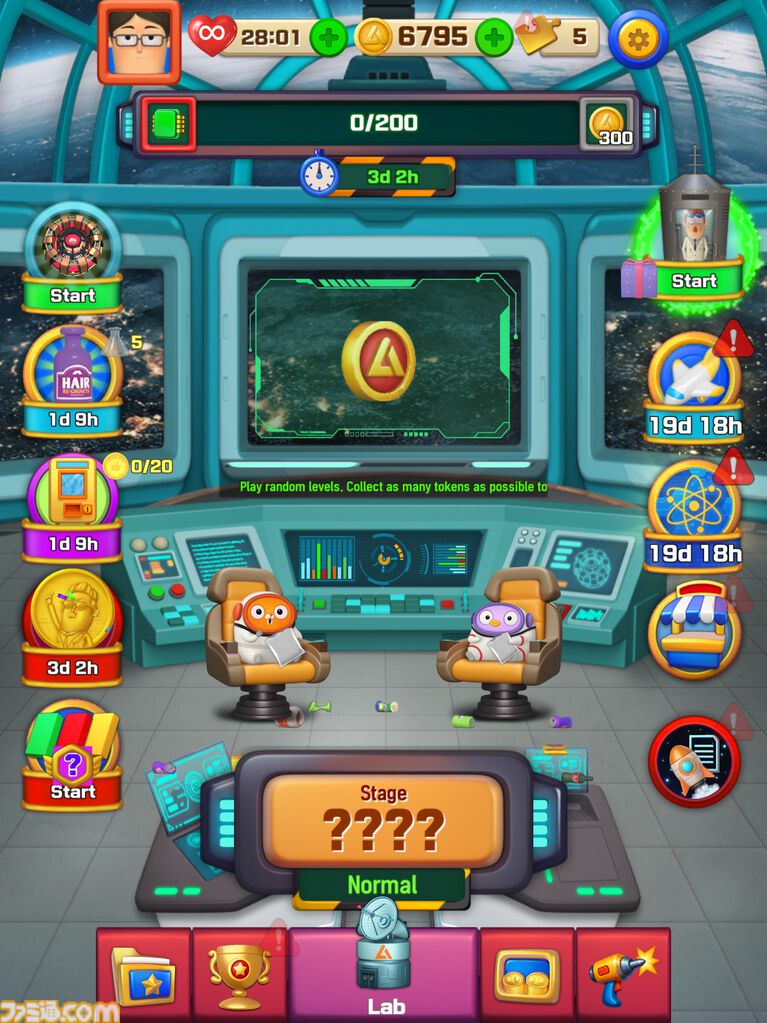Buy more coins with the plus button

pyautogui.click(x=493, y=38)
